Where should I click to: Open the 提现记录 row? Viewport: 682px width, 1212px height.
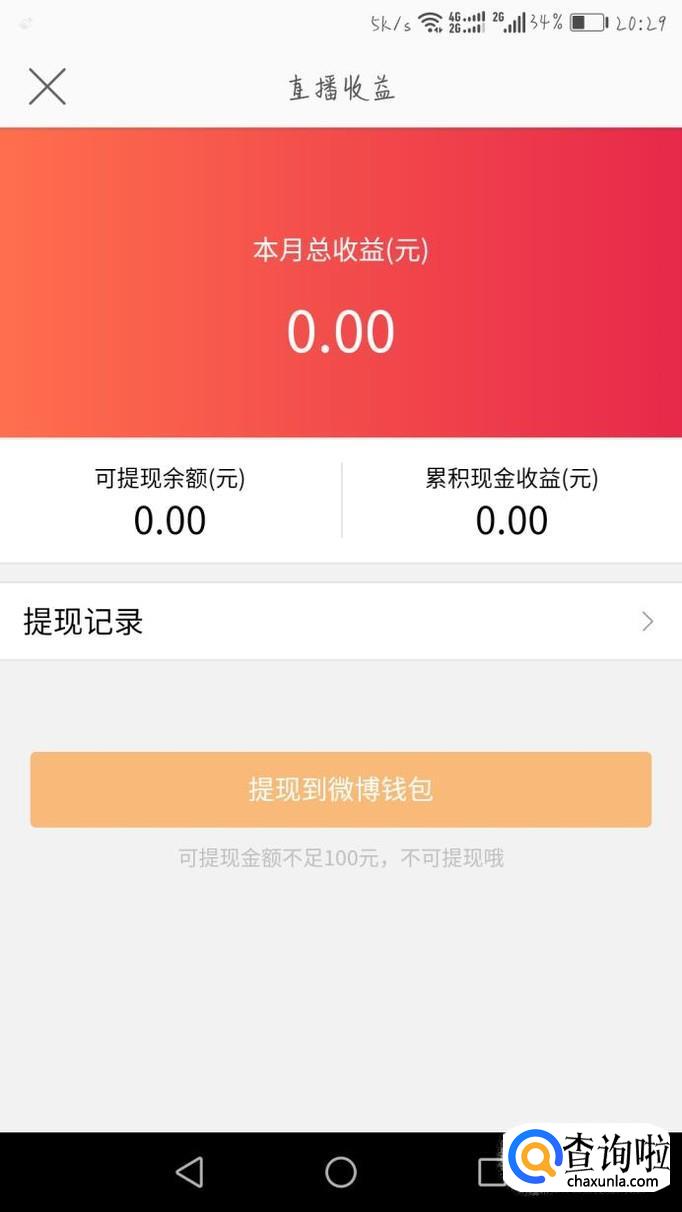click(x=340, y=622)
